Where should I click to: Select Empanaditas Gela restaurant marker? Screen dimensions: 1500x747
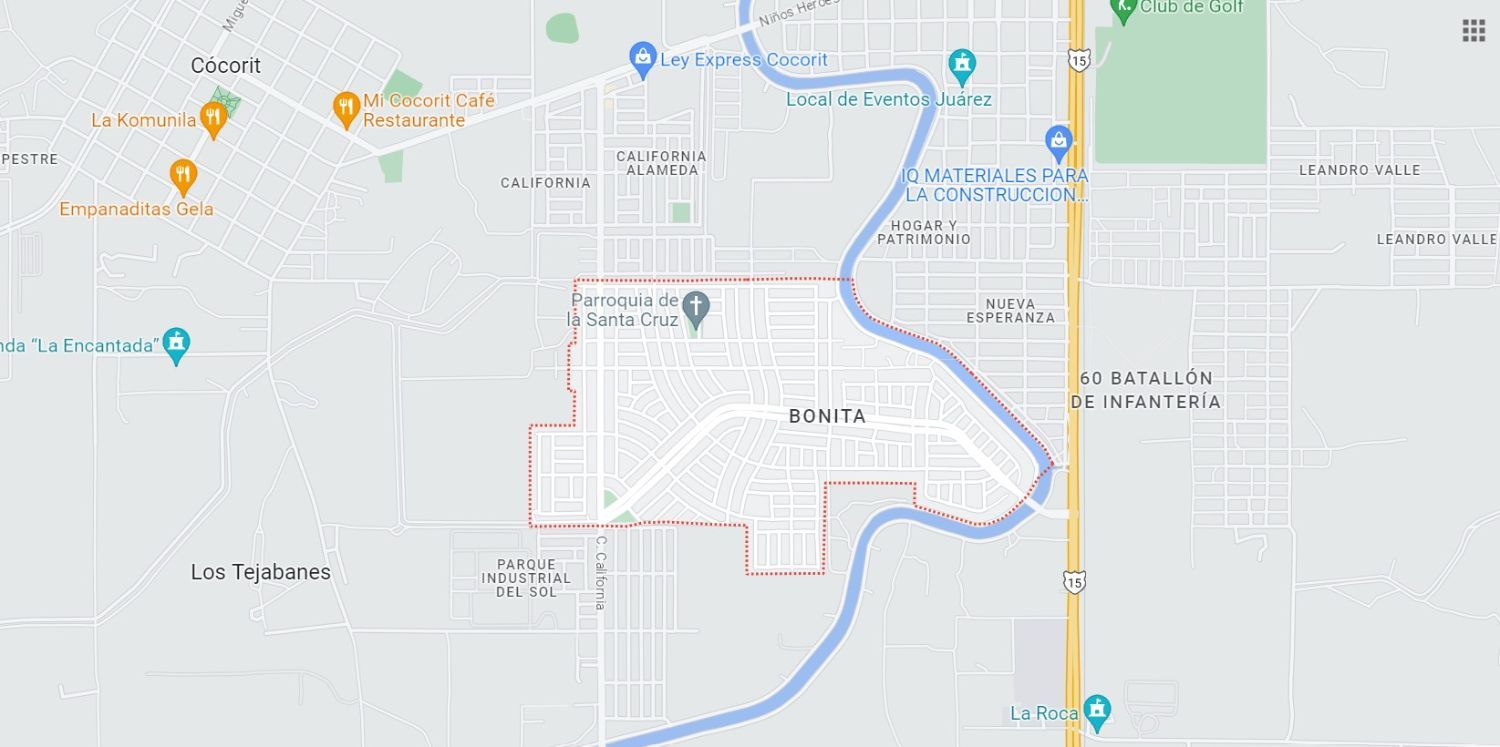pyautogui.click(x=182, y=178)
